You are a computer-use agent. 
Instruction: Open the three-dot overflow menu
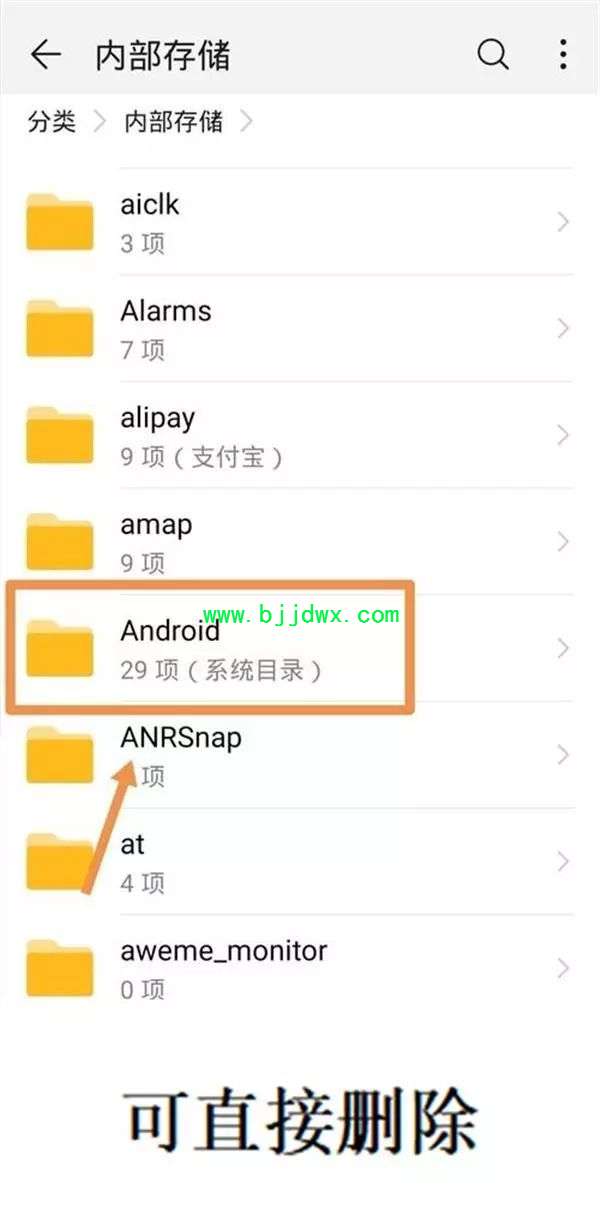click(564, 54)
